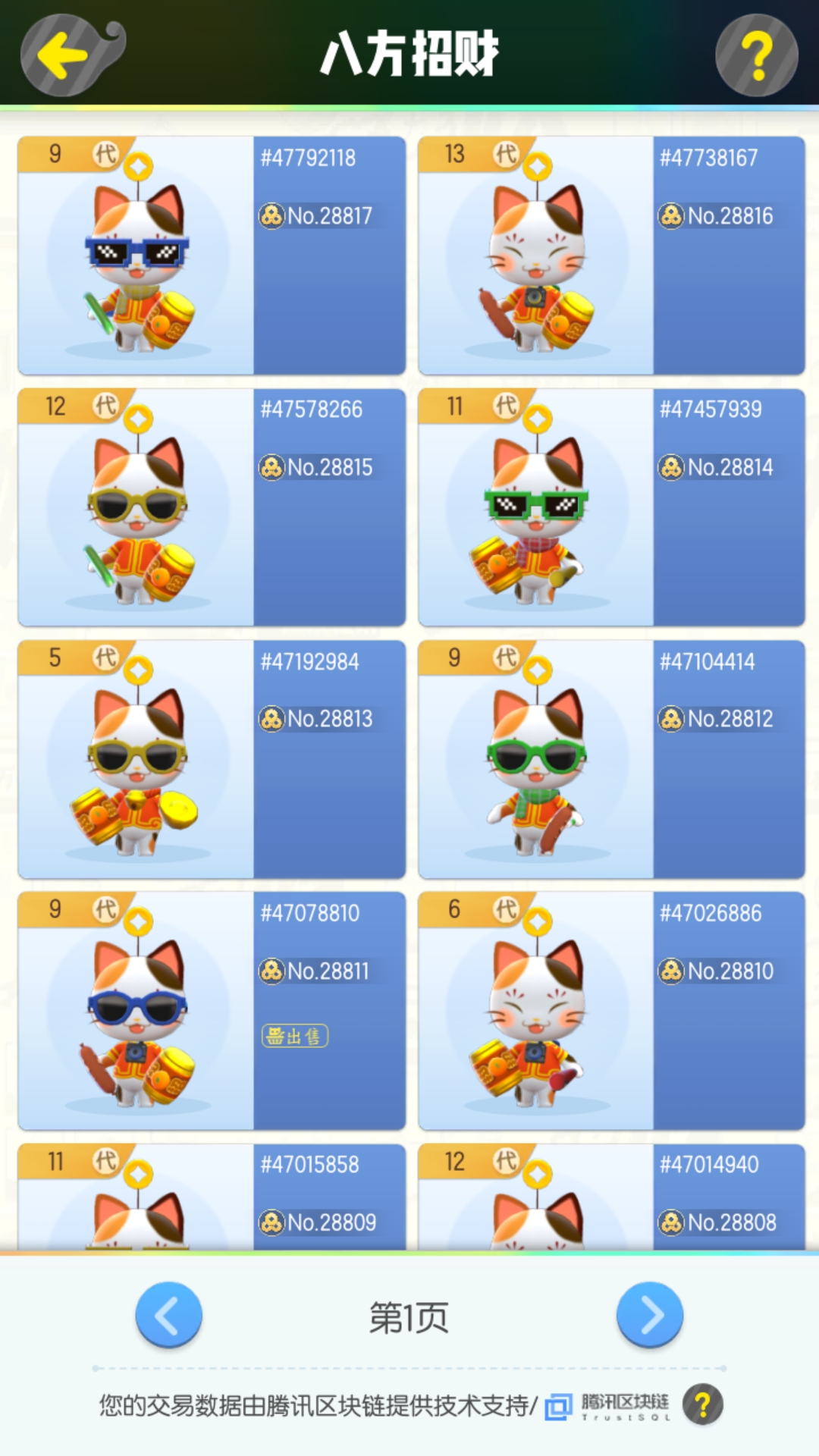
Task: View cat No.28810 details
Action: (611, 1011)
